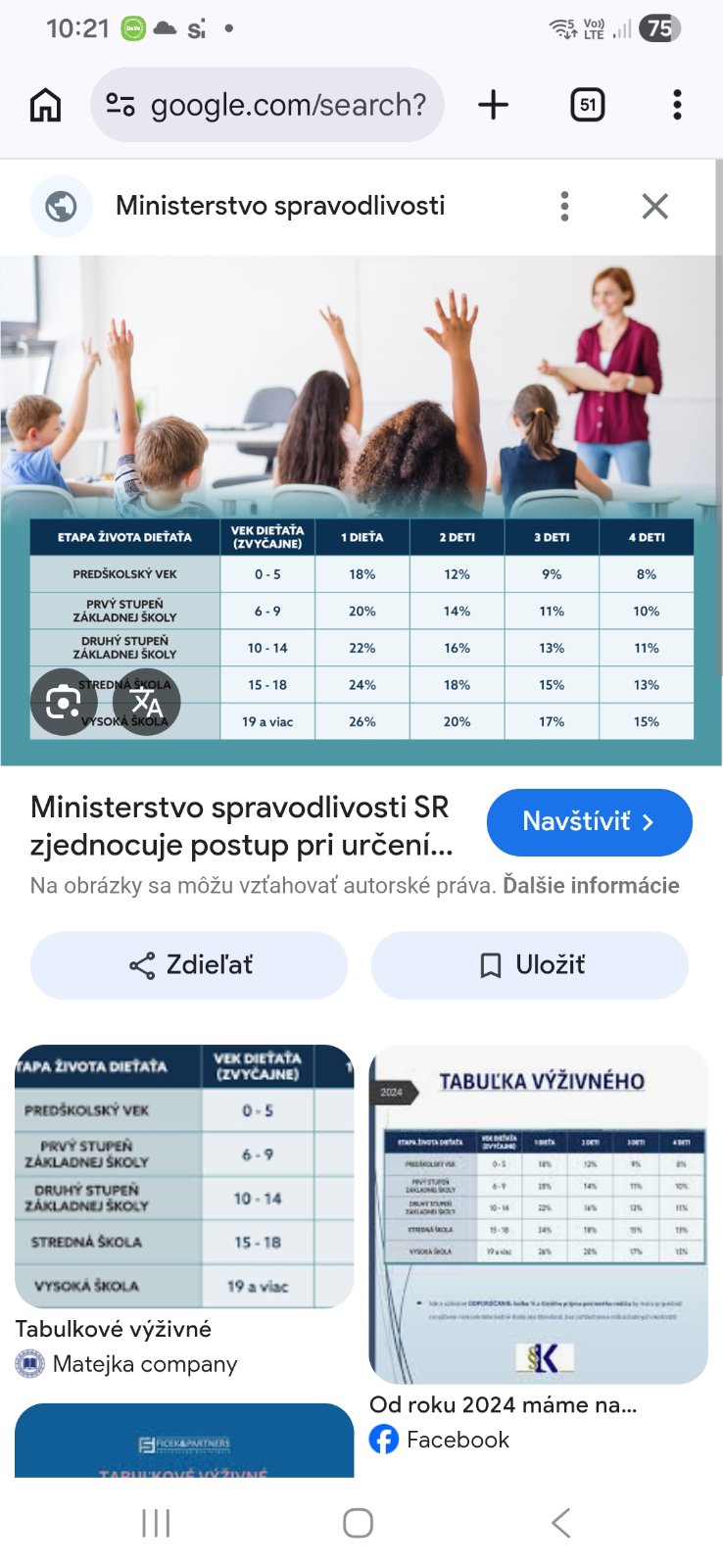Open the browser overflow menu
Screen dimensions: 723x1568
[x=677, y=105]
